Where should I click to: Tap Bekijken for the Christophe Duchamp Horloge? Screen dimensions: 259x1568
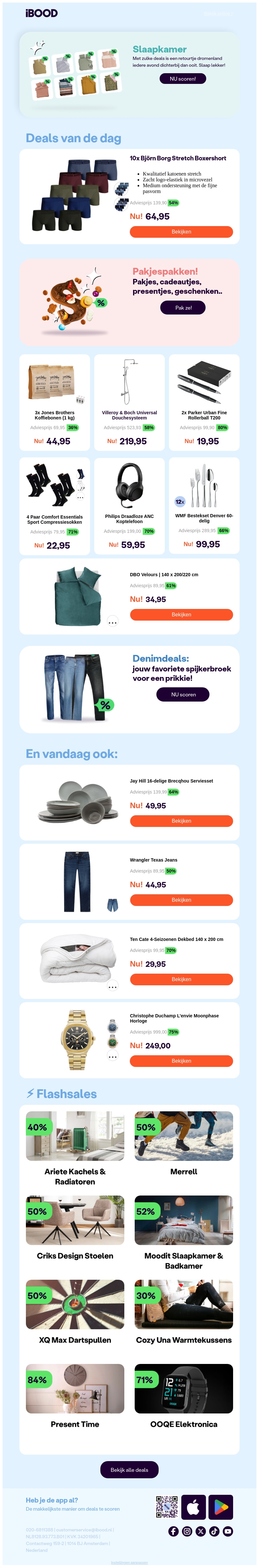pyautogui.click(x=181, y=1061)
